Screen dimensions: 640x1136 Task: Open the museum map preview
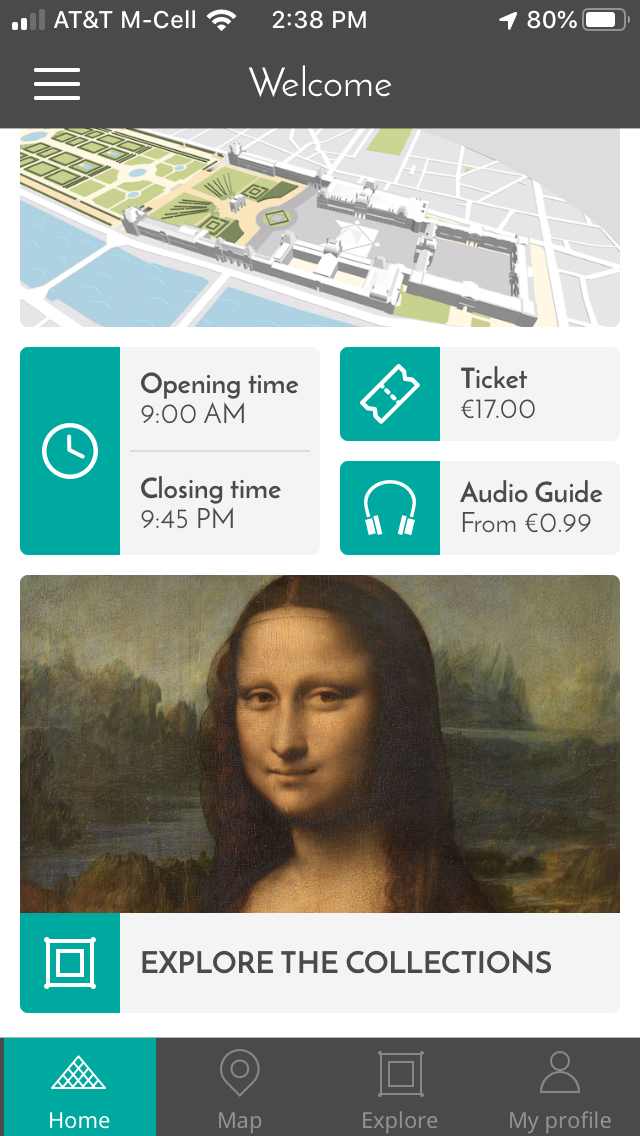(320, 228)
